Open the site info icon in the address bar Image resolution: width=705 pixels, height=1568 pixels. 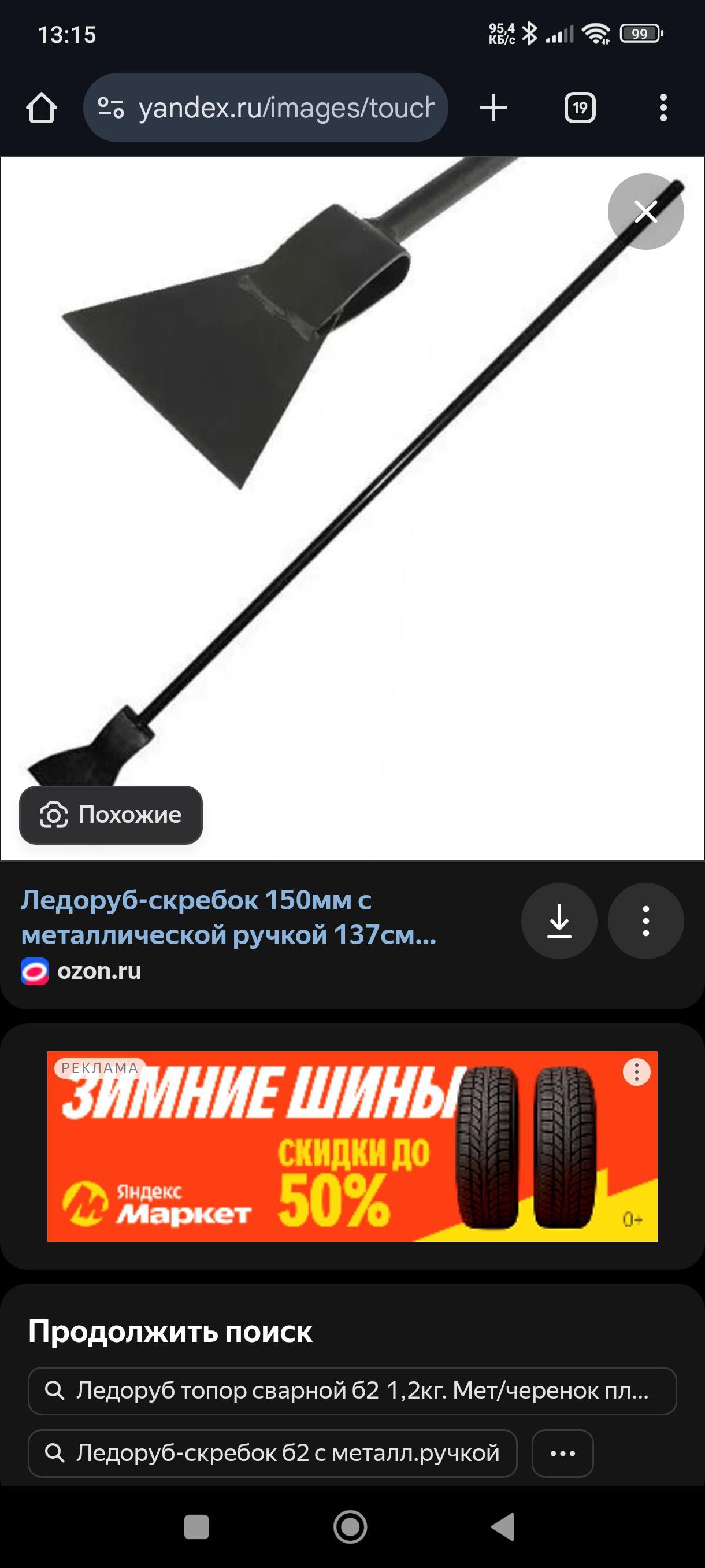[x=112, y=108]
